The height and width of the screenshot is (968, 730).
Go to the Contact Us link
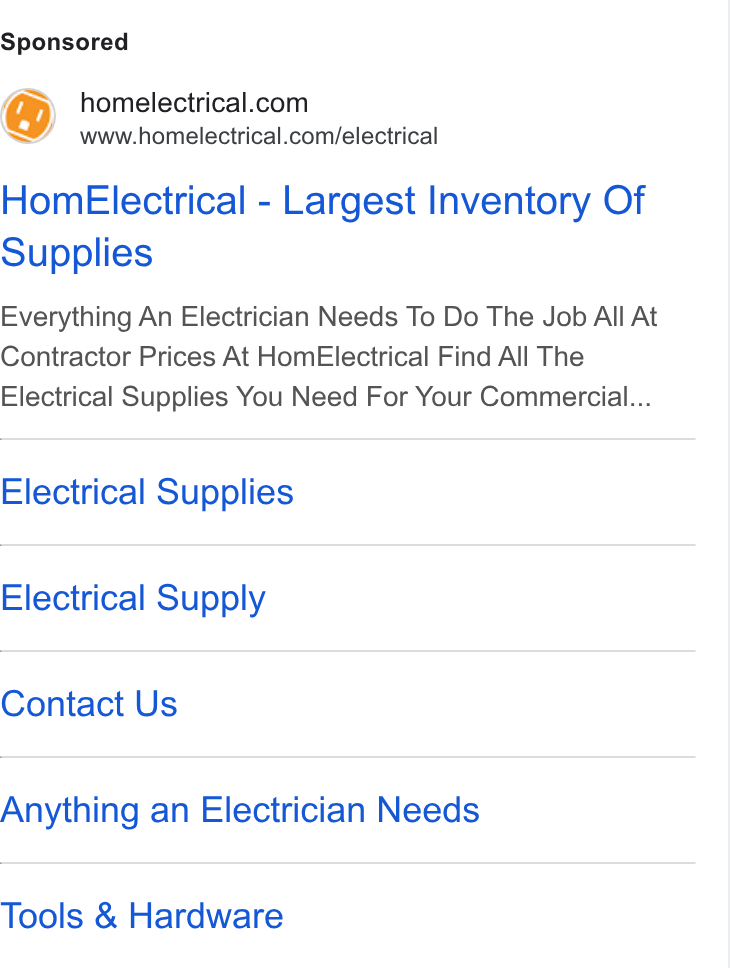pos(89,704)
